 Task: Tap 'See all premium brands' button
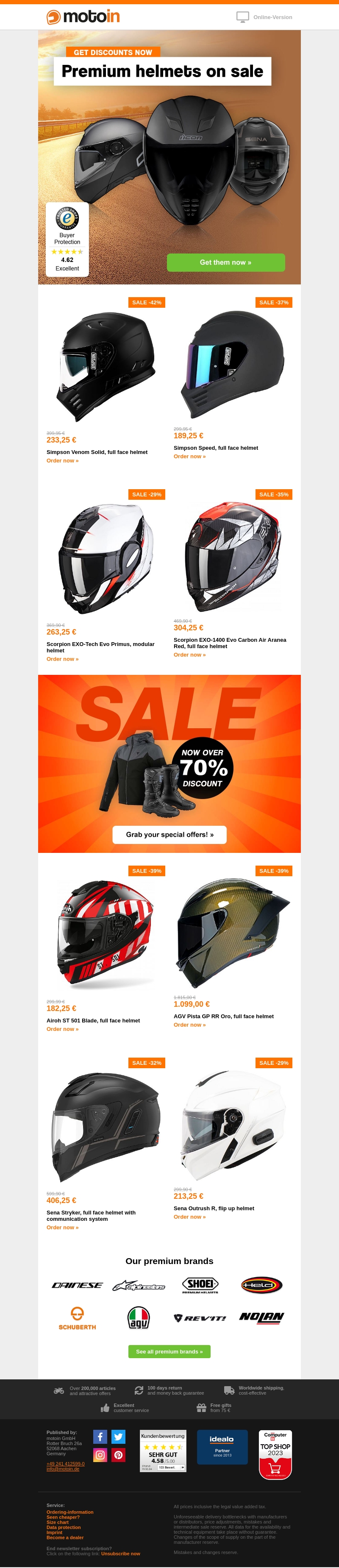[x=169, y=1351]
